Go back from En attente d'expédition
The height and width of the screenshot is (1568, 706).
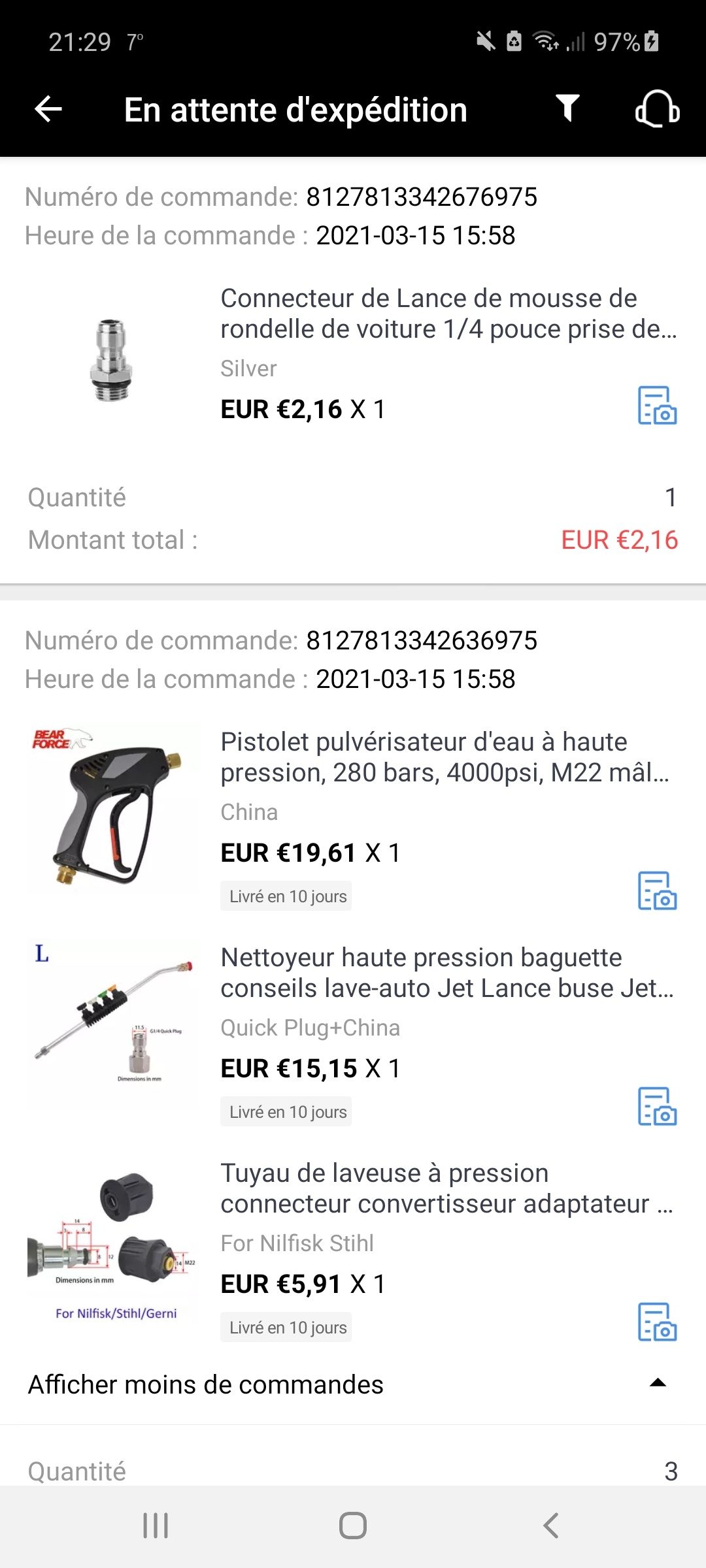pos(48,109)
